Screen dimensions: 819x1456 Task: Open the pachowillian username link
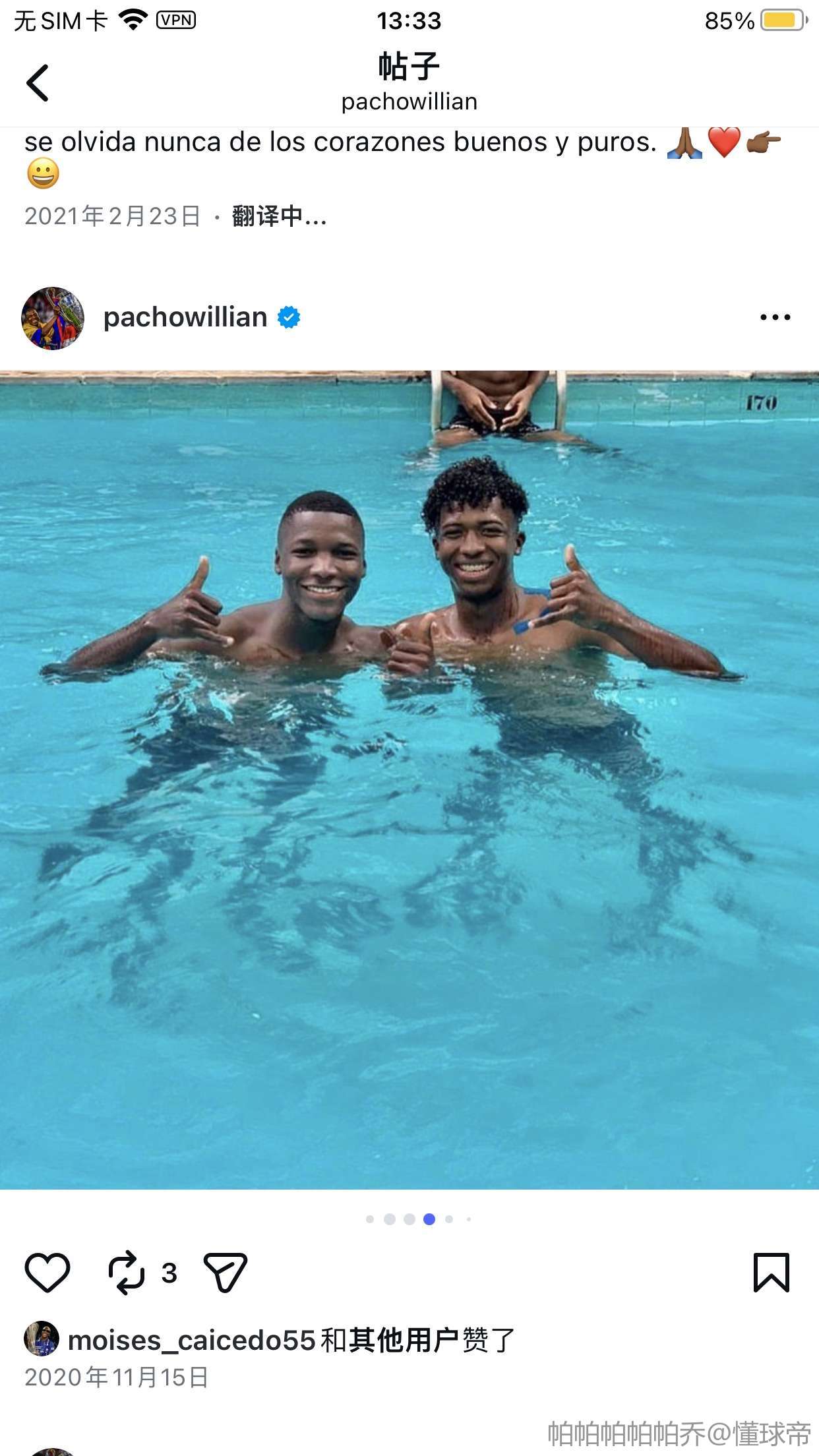[185, 318]
